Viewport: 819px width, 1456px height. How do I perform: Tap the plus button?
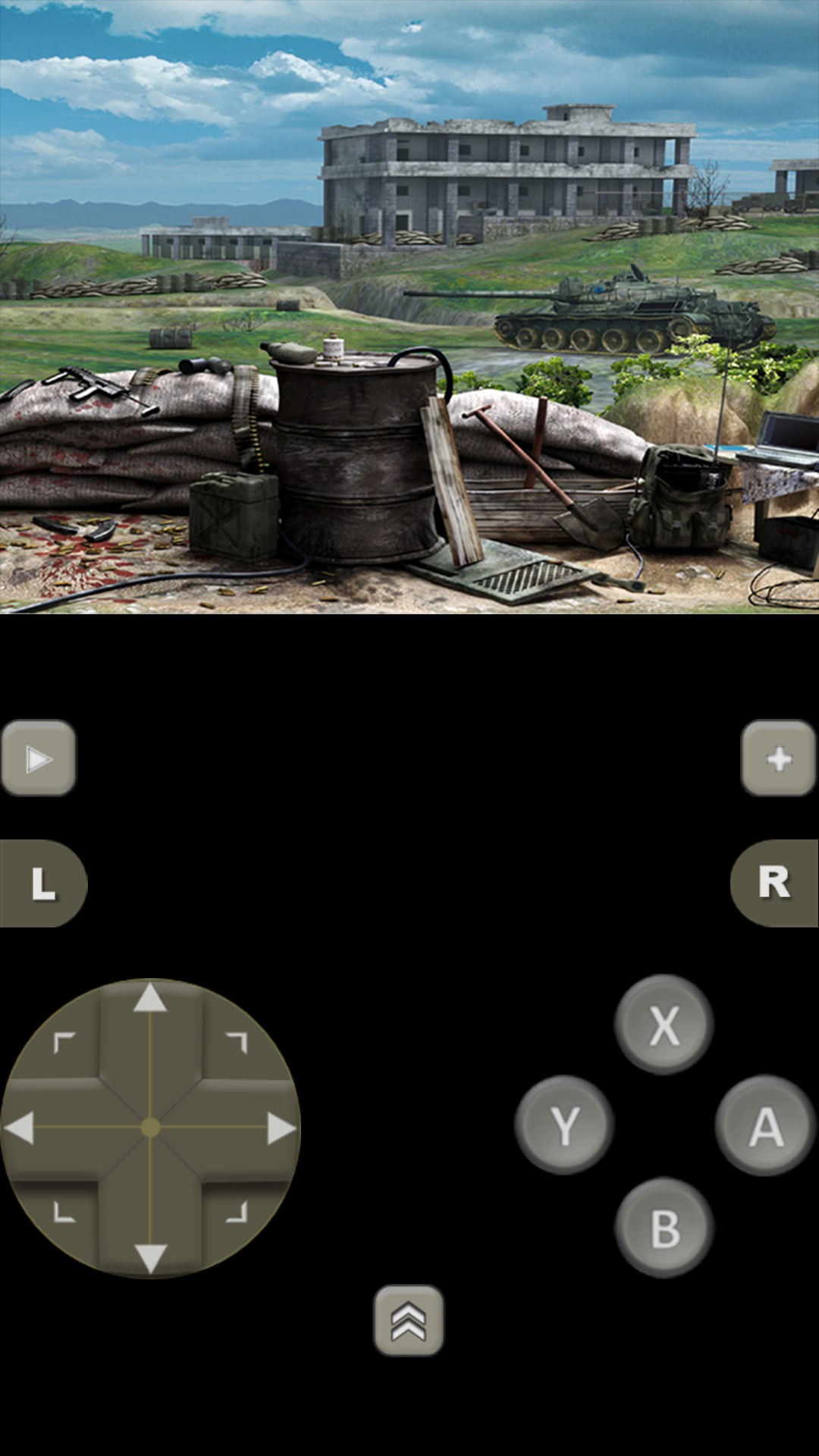point(779,758)
